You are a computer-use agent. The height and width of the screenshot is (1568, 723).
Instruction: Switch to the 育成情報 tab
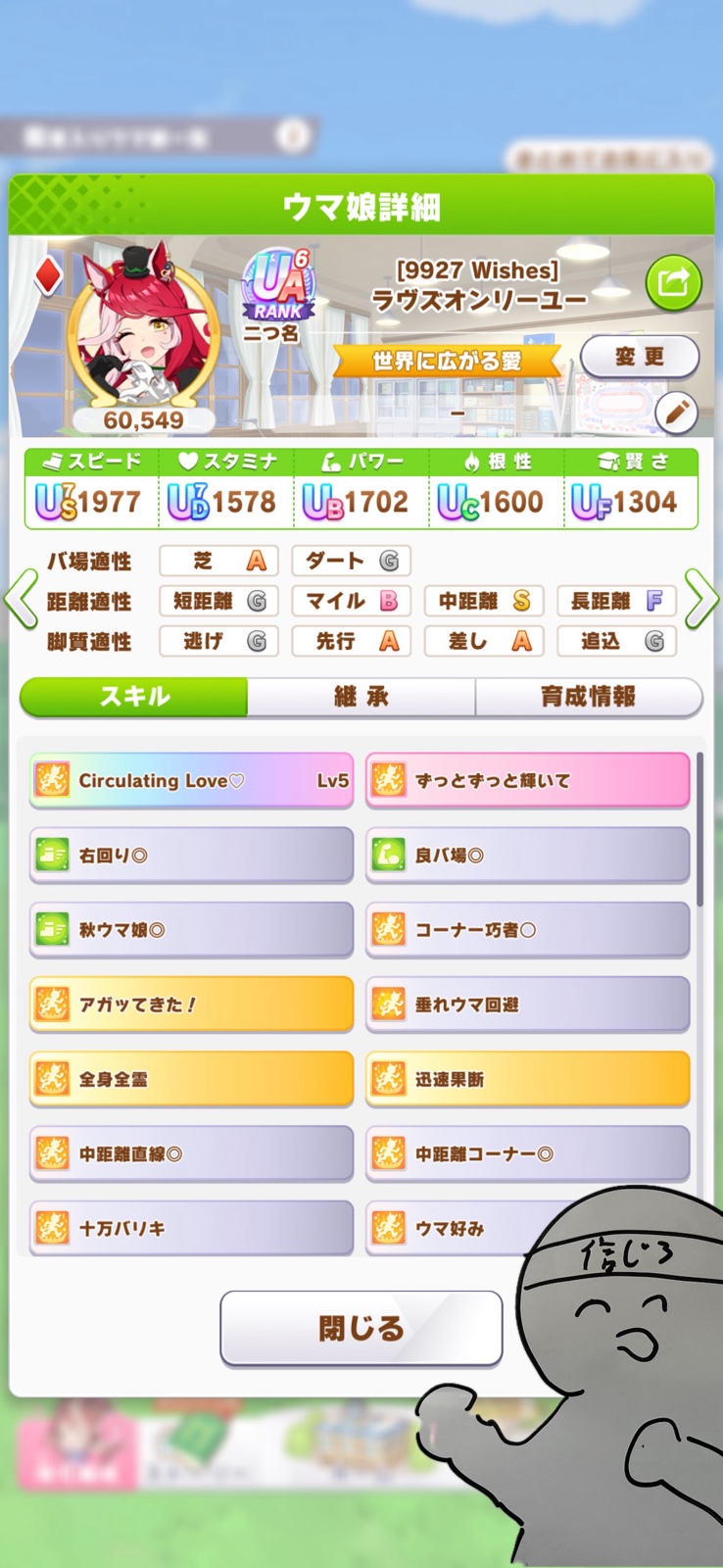pyautogui.click(x=589, y=697)
